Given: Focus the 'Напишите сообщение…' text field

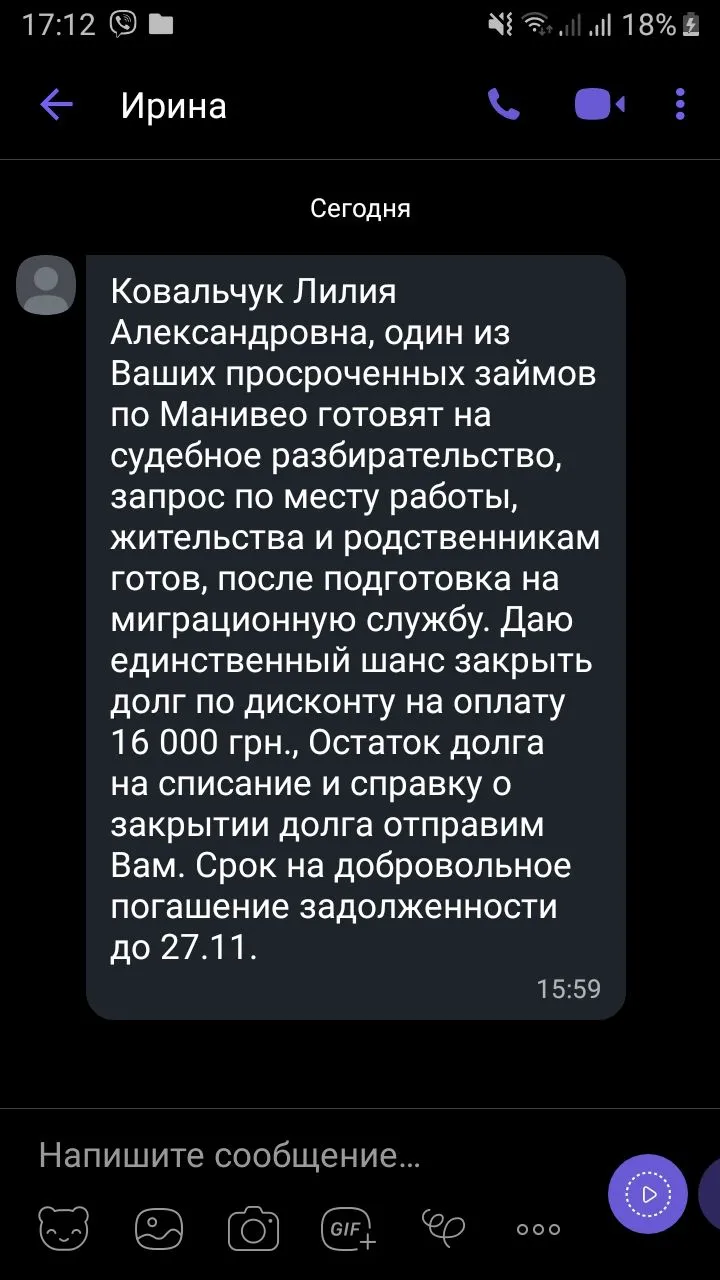Looking at the screenshot, I should point(300,1157).
